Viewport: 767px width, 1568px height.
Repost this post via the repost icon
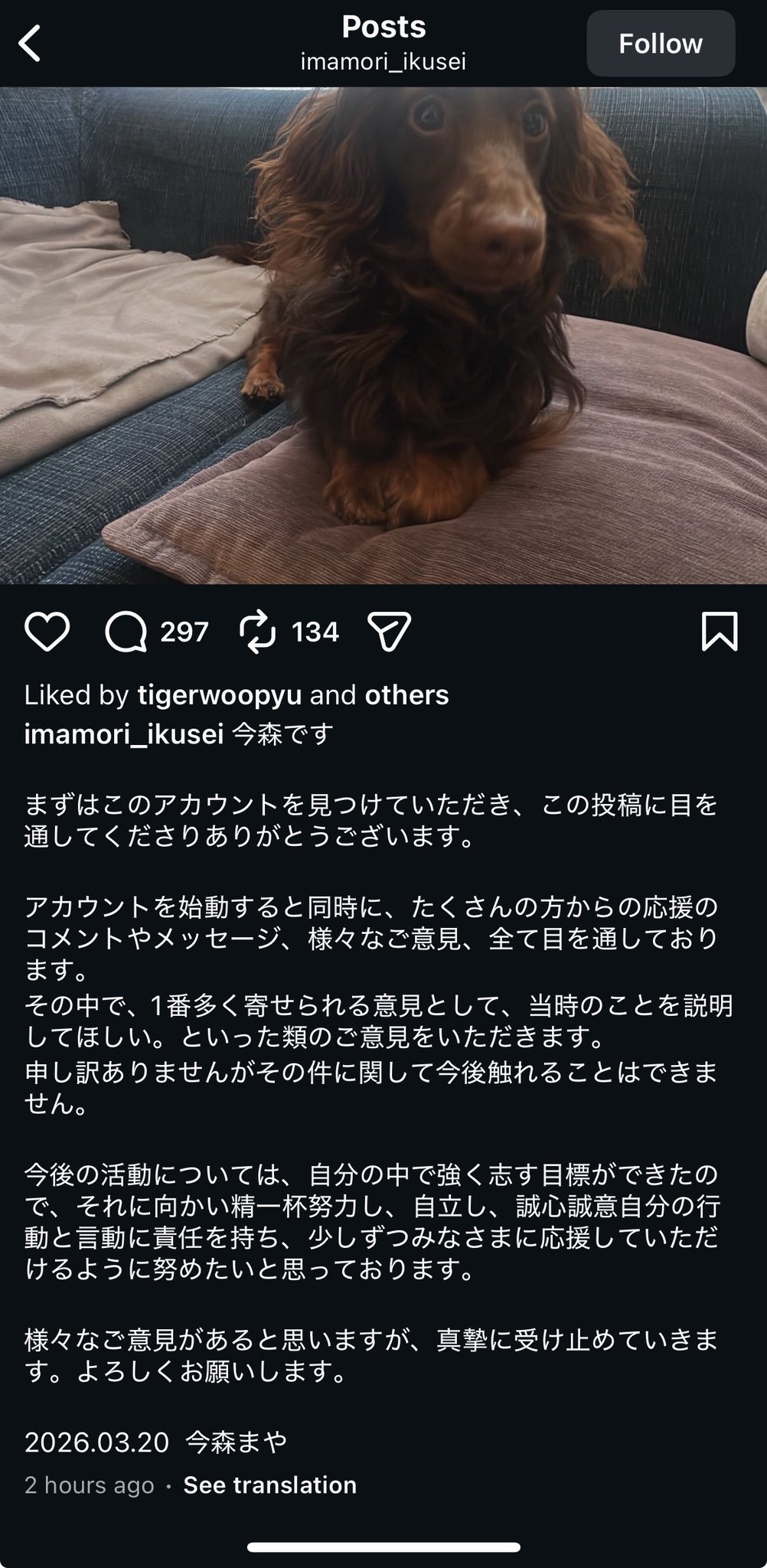click(x=258, y=632)
